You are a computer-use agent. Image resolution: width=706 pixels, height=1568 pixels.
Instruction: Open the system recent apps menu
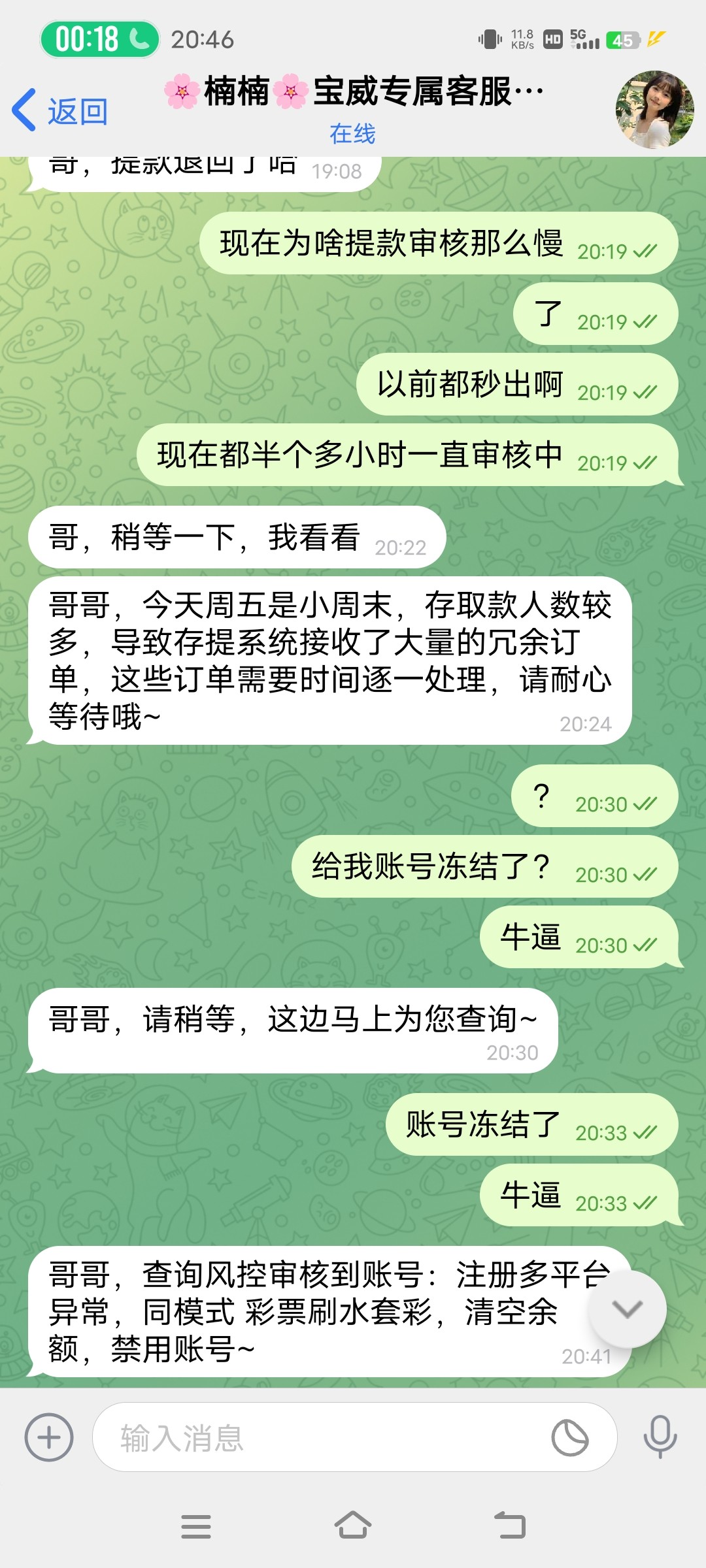click(196, 1526)
